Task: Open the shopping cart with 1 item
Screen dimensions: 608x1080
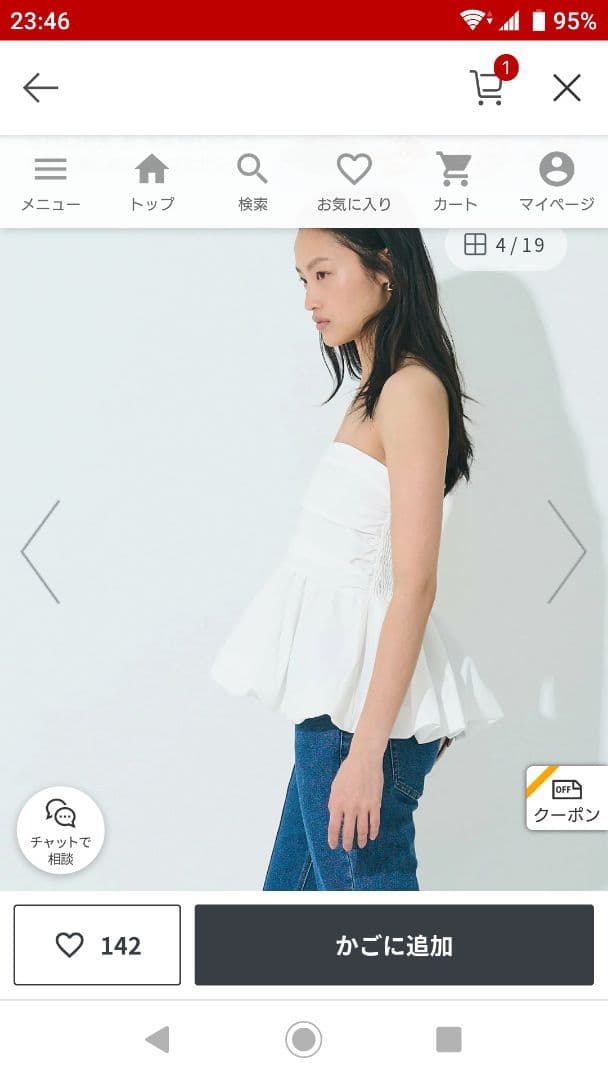Action: [487, 87]
